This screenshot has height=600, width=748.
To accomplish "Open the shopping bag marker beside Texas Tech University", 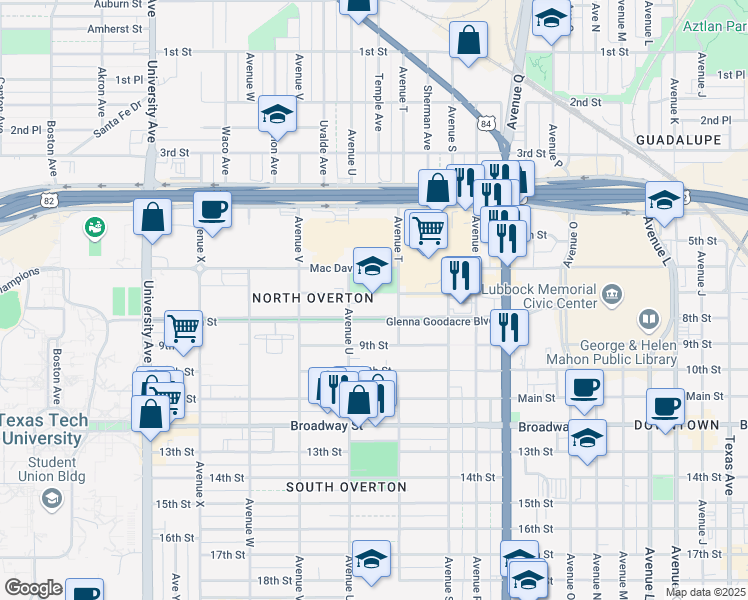I will (x=150, y=414).
